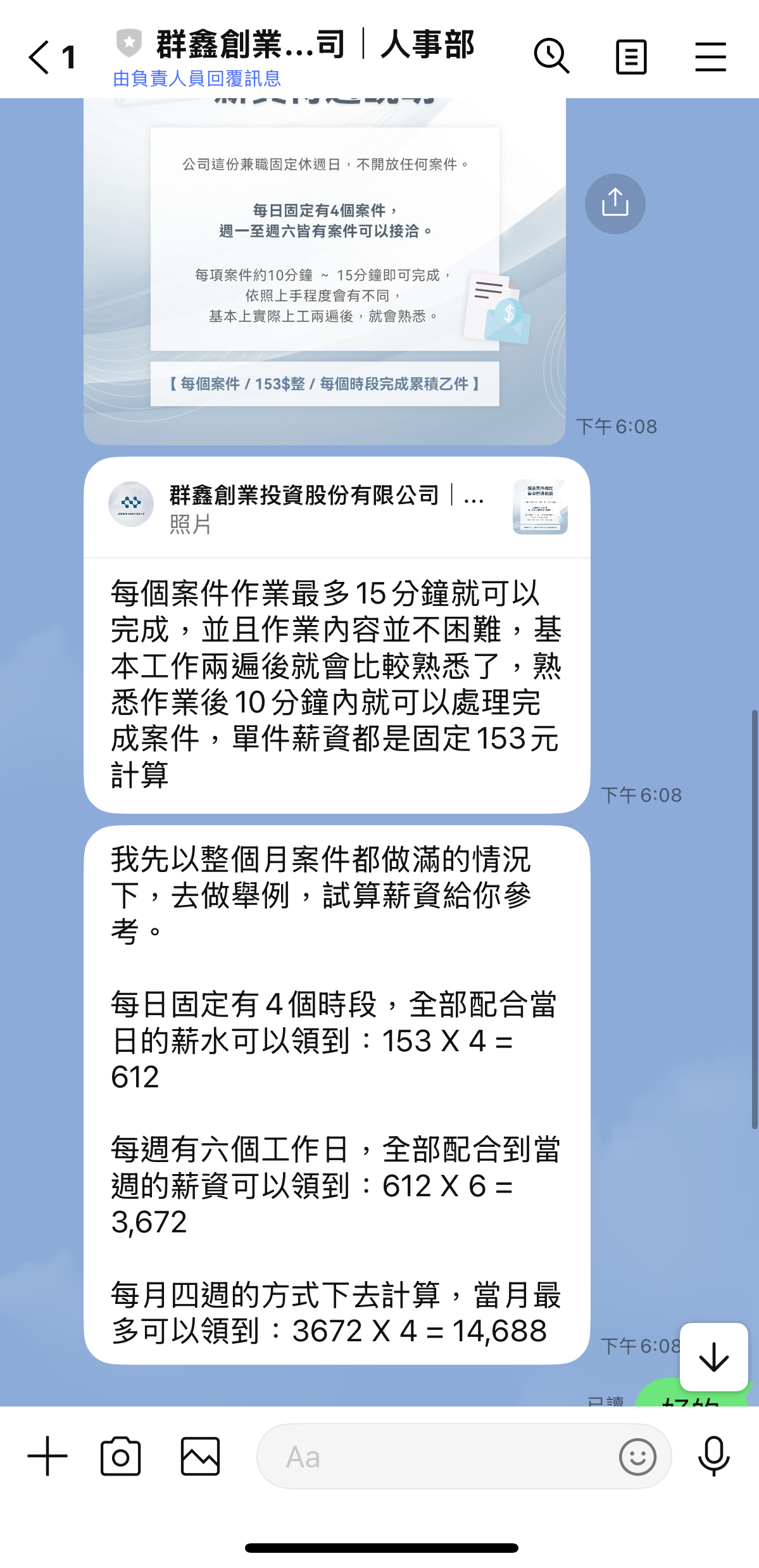Go back to the chat list

click(39, 57)
